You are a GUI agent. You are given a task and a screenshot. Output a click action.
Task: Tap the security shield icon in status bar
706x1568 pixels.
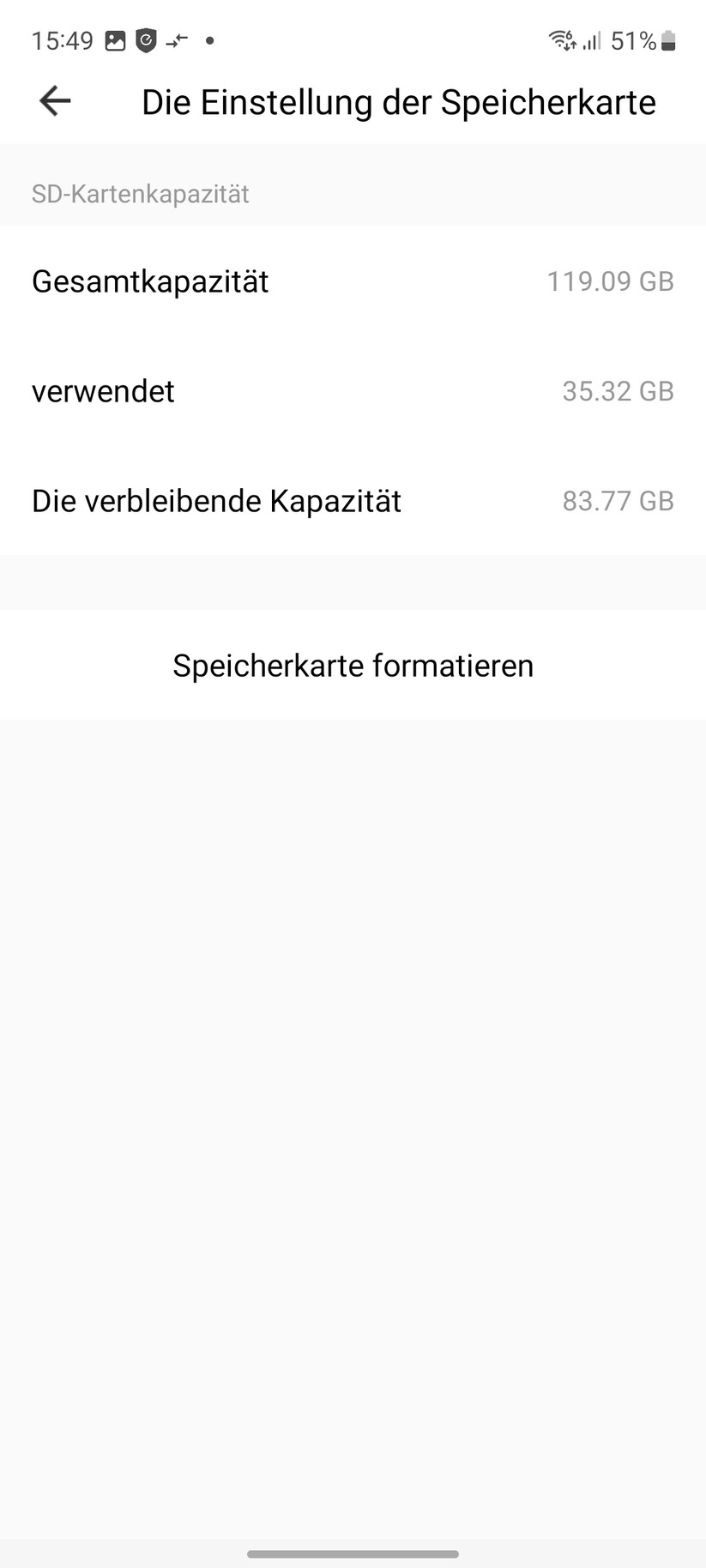(146, 39)
